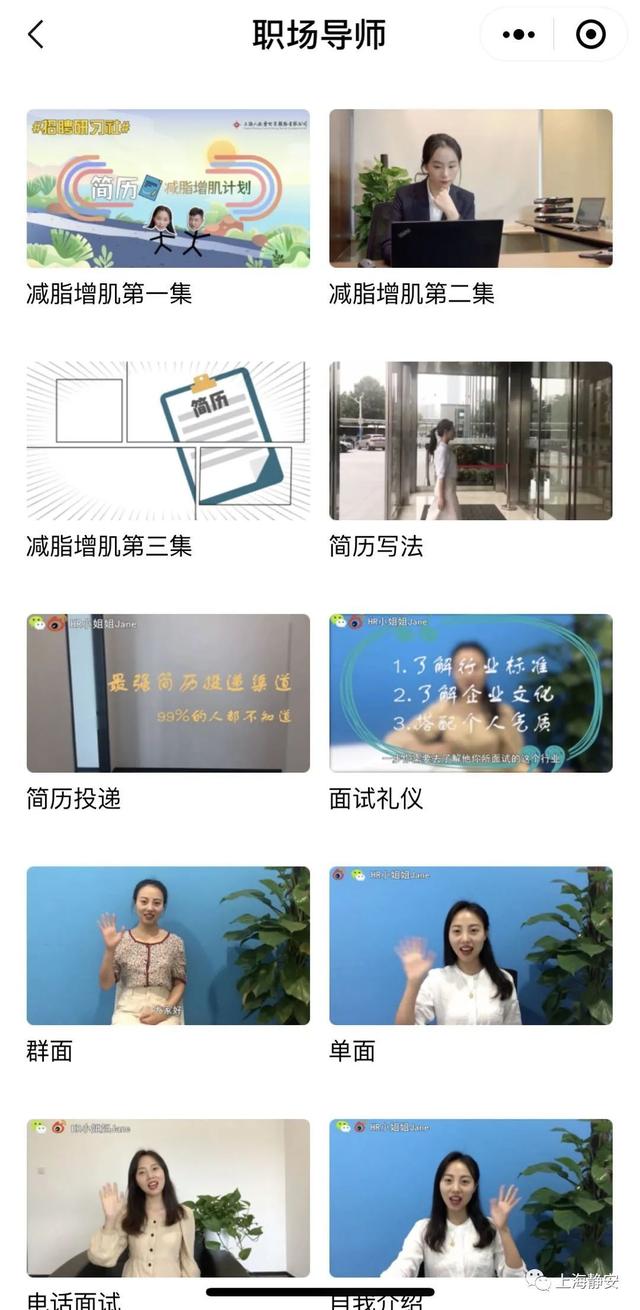Open the 自我介绍 video
Screen dimensions: 640x1310
471,1198
